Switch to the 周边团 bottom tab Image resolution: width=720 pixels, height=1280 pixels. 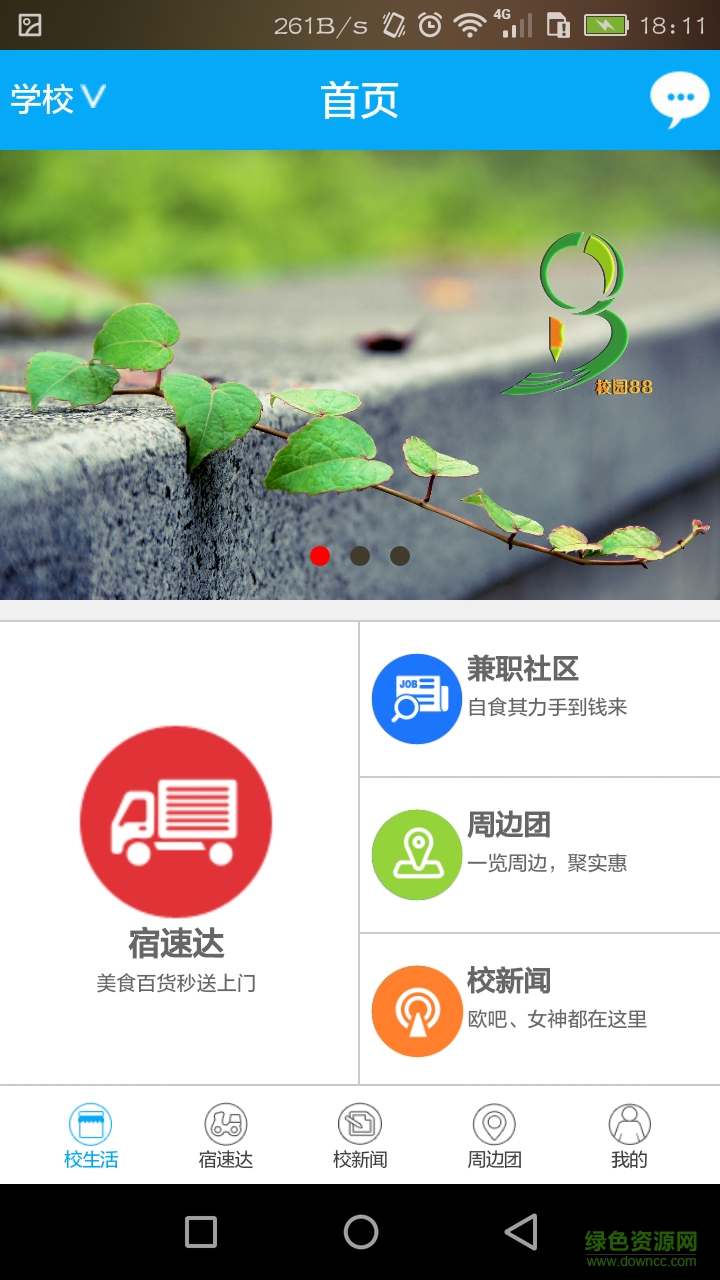click(494, 1136)
